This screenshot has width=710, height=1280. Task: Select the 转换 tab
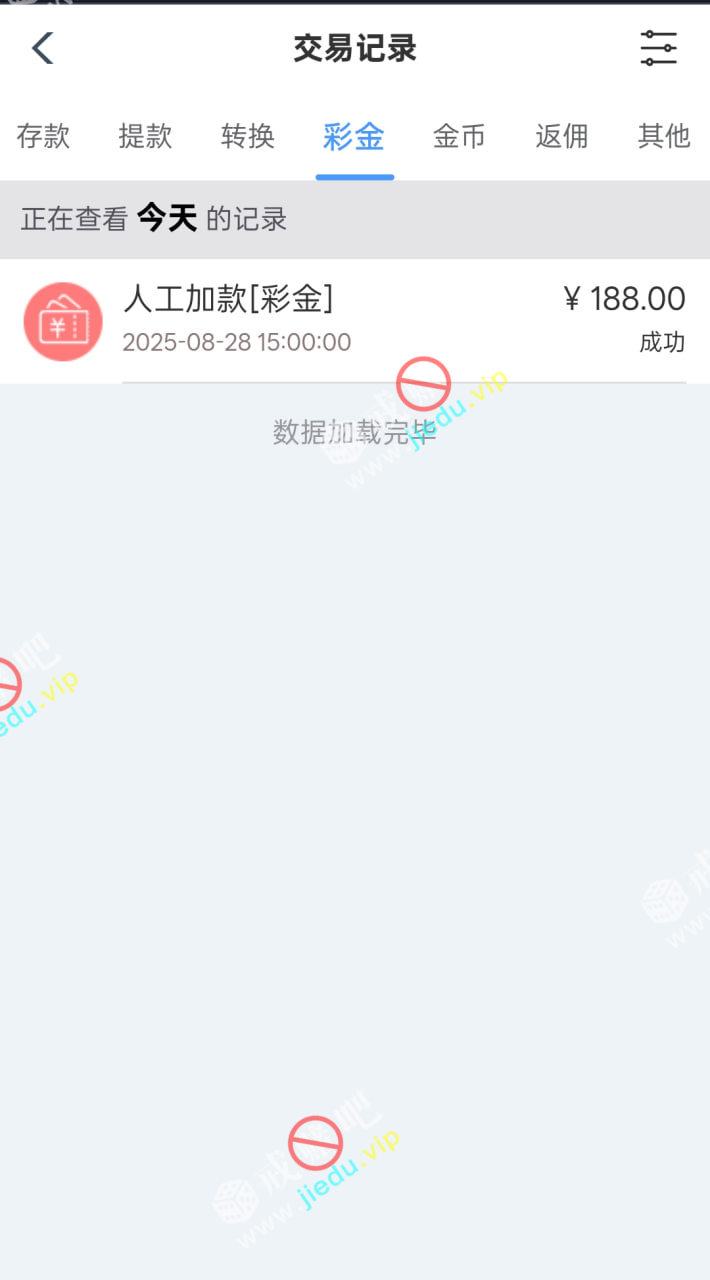248,137
